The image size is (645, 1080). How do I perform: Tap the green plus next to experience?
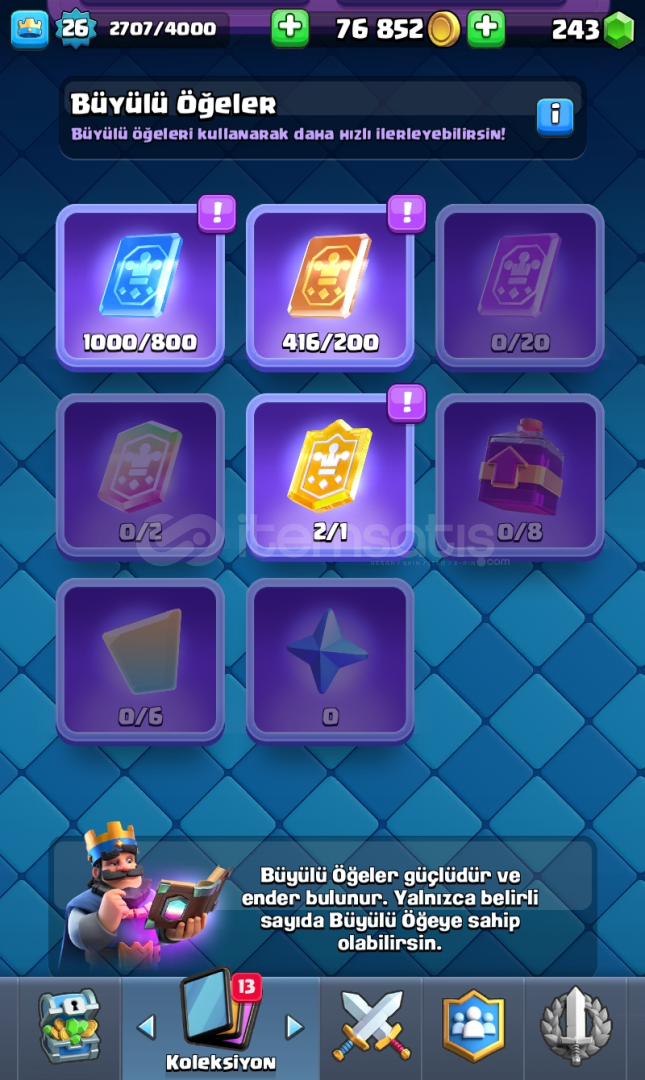290,28
